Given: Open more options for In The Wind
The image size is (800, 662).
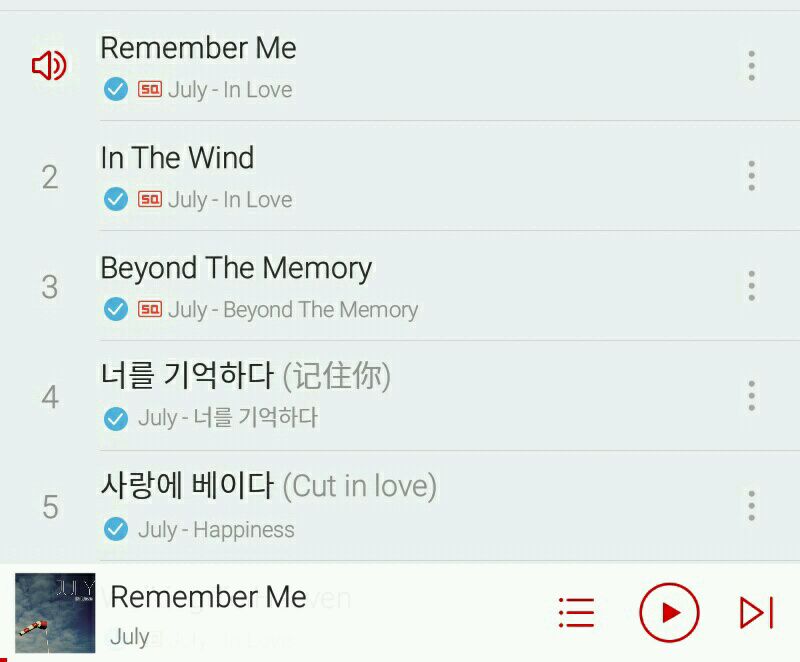Looking at the screenshot, I should [751, 176].
